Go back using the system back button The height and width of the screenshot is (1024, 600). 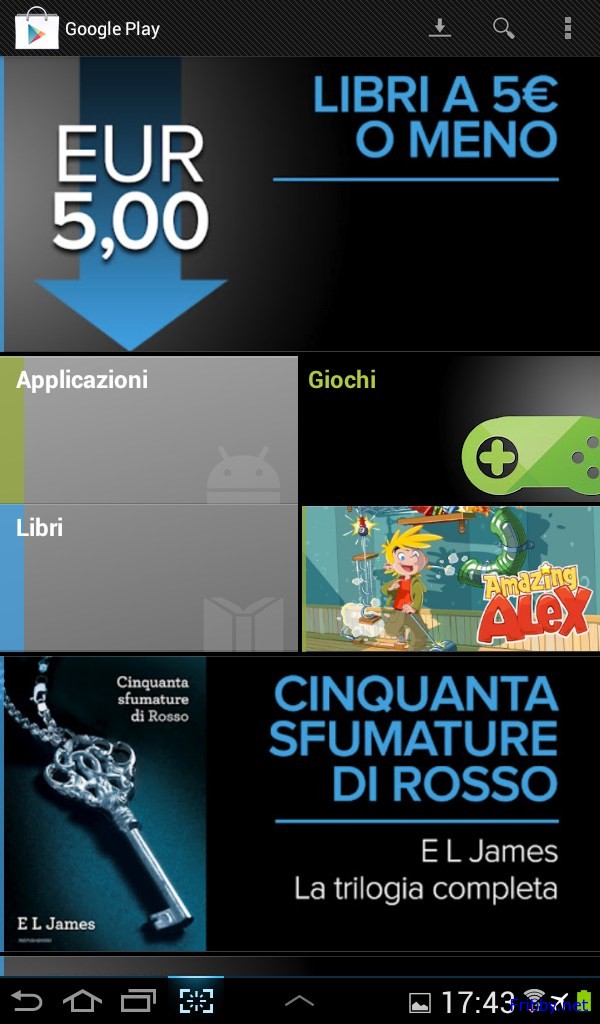tap(27, 1000)
